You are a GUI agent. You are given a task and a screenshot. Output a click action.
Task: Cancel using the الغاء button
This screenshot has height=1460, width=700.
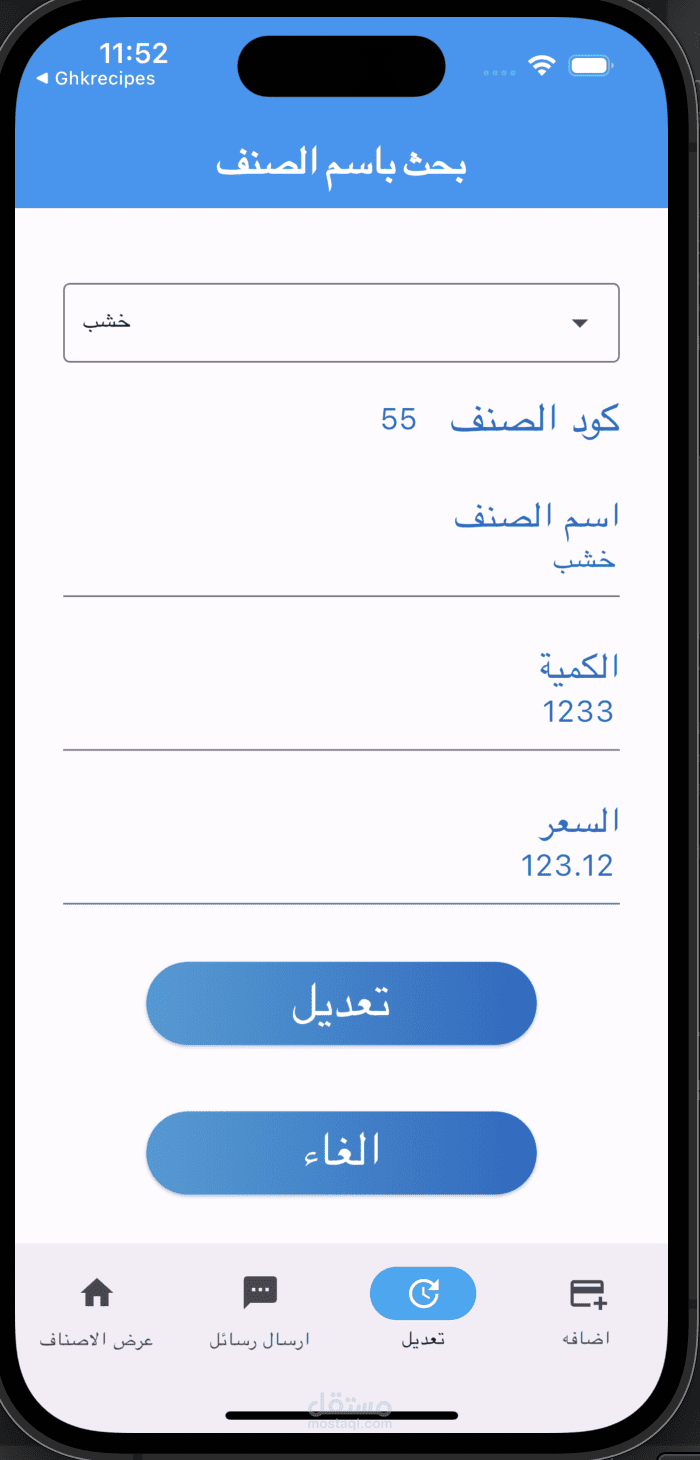pos(341,1152)
